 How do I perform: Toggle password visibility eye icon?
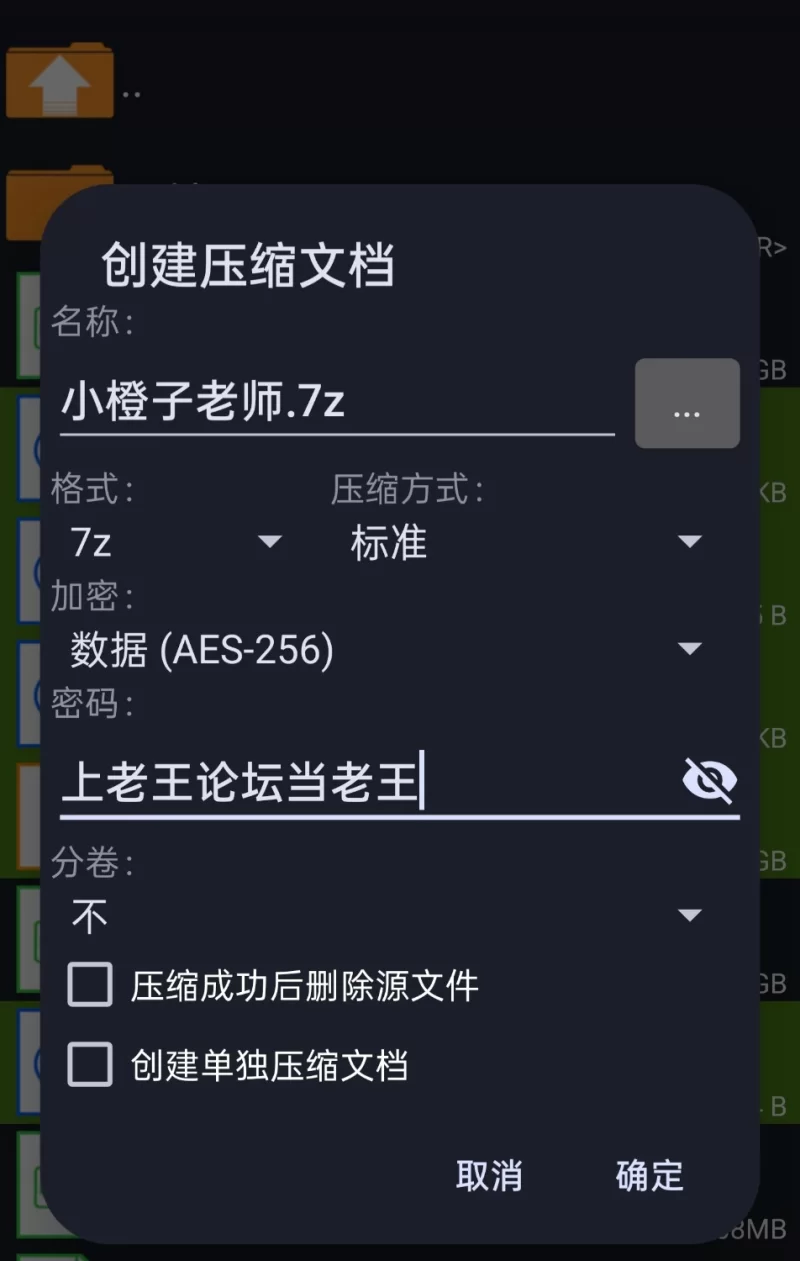[709, 781]
